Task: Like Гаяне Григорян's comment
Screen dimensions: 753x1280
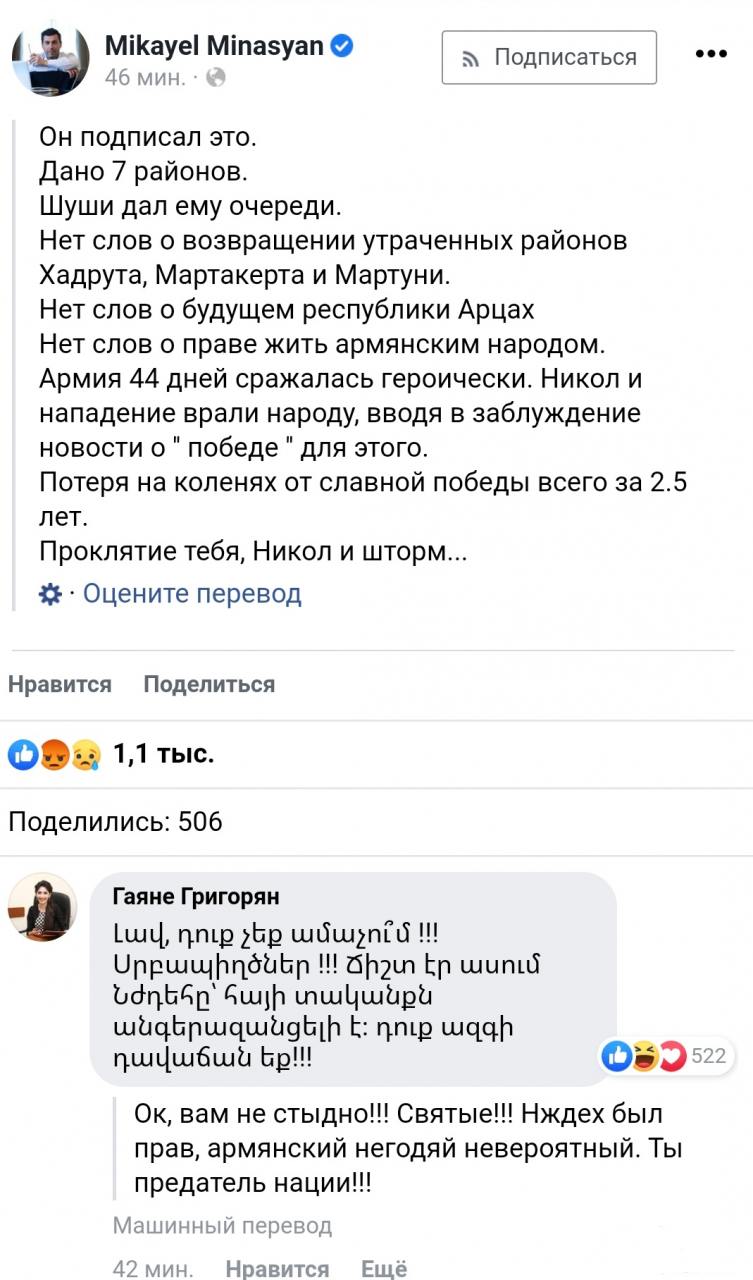Action: [x=277, y=1269]
